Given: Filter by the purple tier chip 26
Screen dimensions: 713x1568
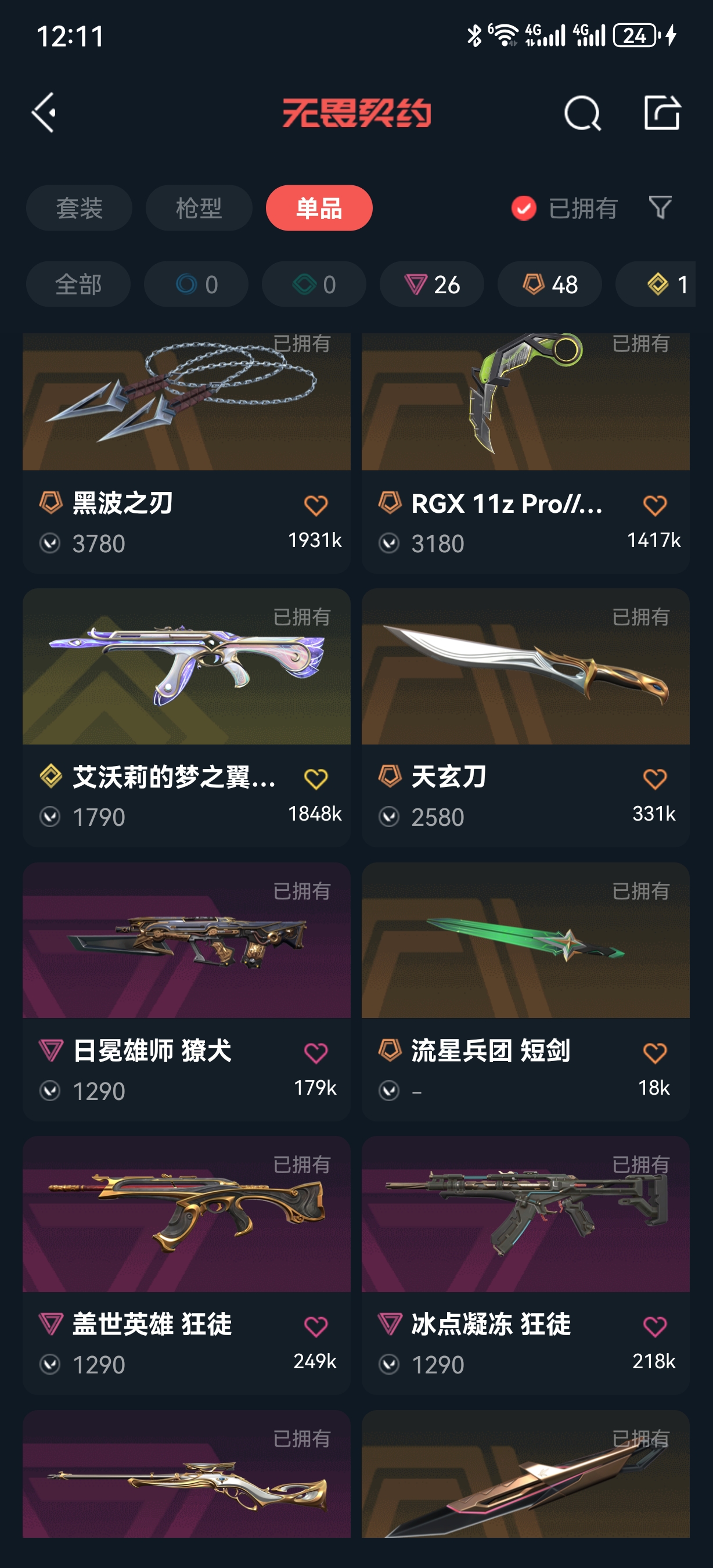Looking at the screenshot, I should click(432, 284).
